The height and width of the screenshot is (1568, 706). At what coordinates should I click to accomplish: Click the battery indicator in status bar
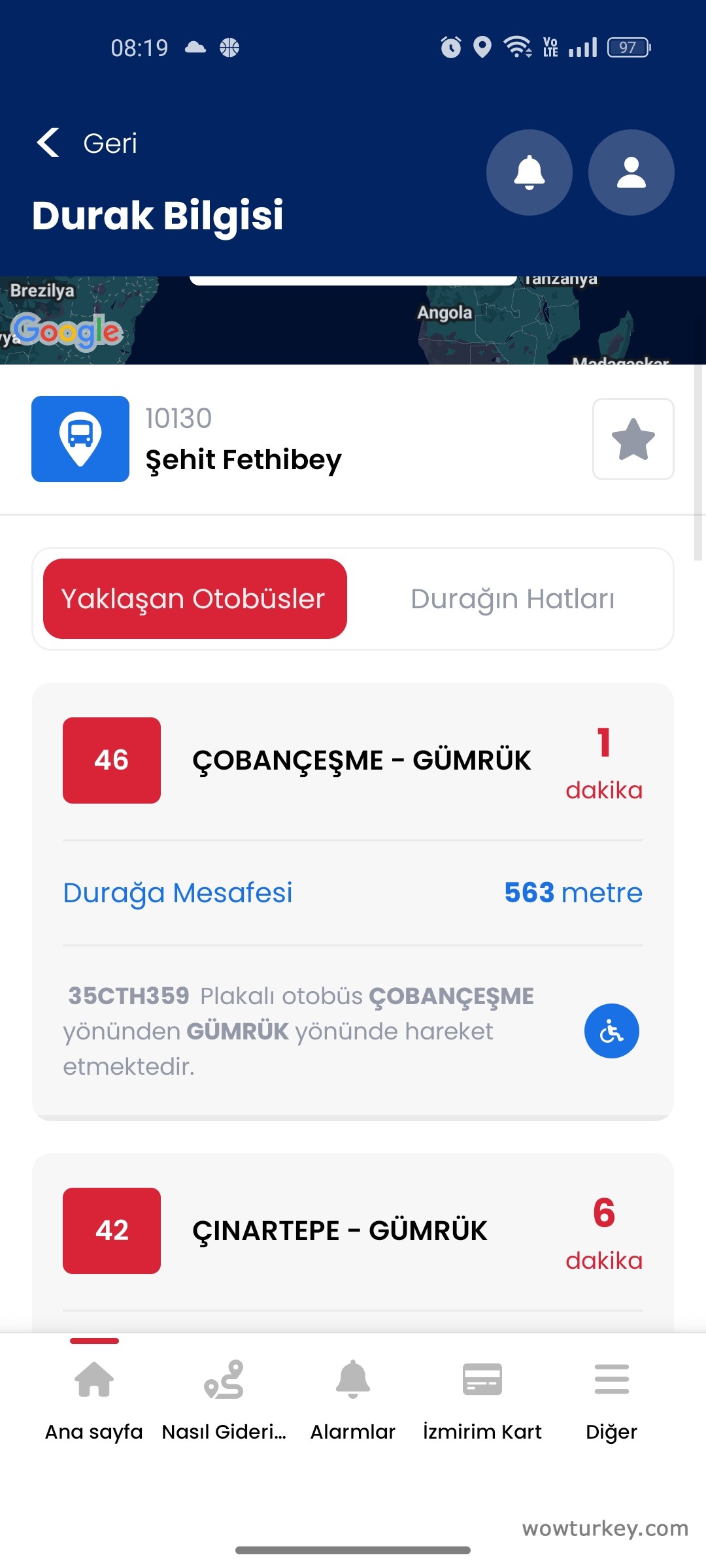coord(626,46)
